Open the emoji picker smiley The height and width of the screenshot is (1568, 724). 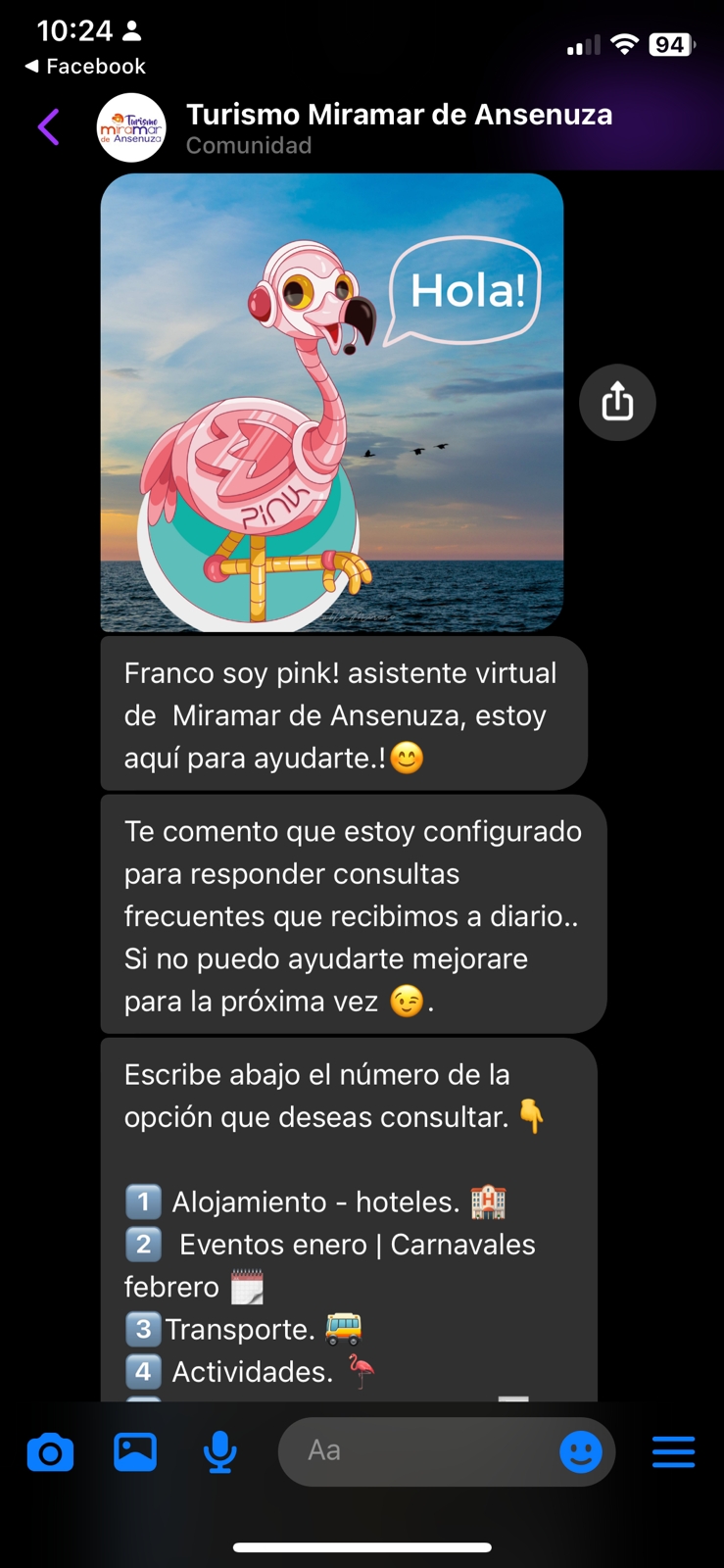click(x=581, y=1451)
